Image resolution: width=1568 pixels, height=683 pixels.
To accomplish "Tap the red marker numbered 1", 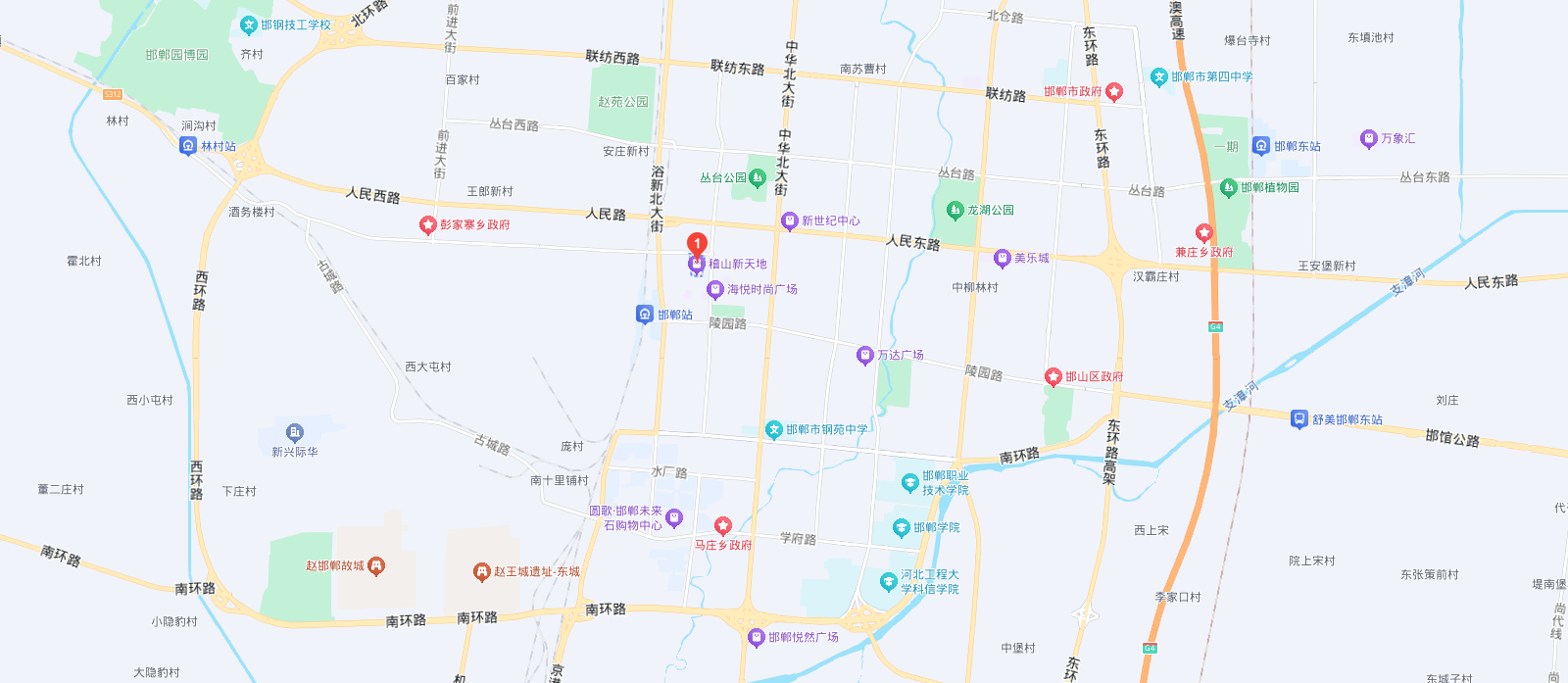I will 697,244.
